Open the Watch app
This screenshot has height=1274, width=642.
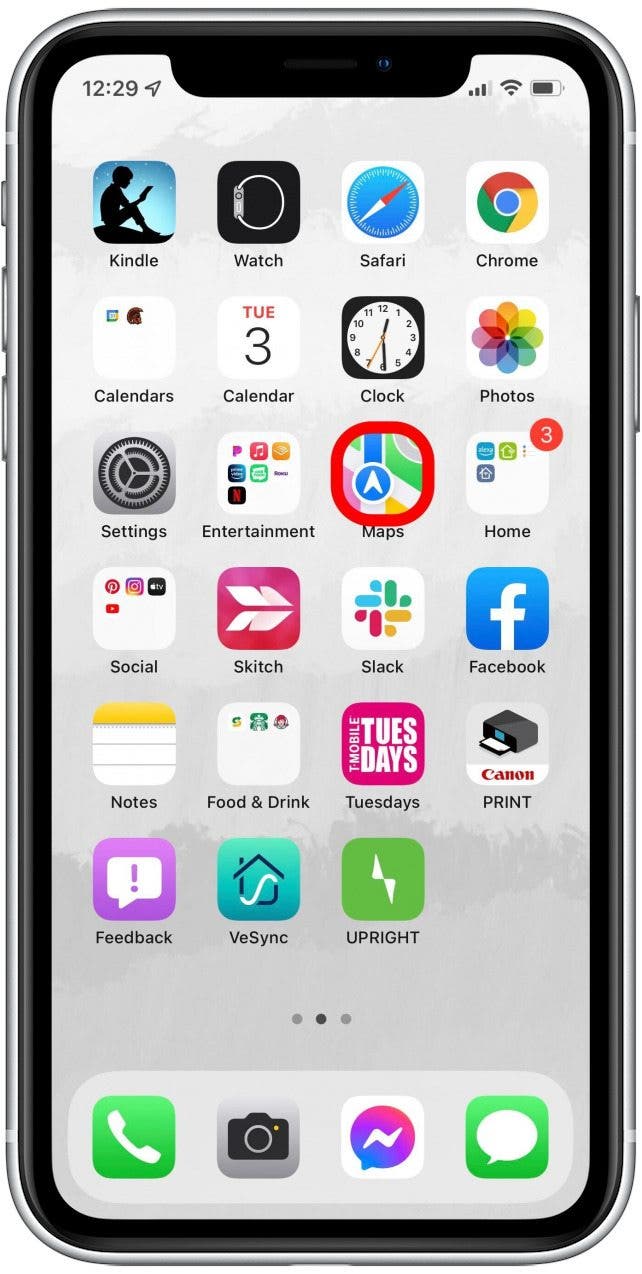(258, 203)
